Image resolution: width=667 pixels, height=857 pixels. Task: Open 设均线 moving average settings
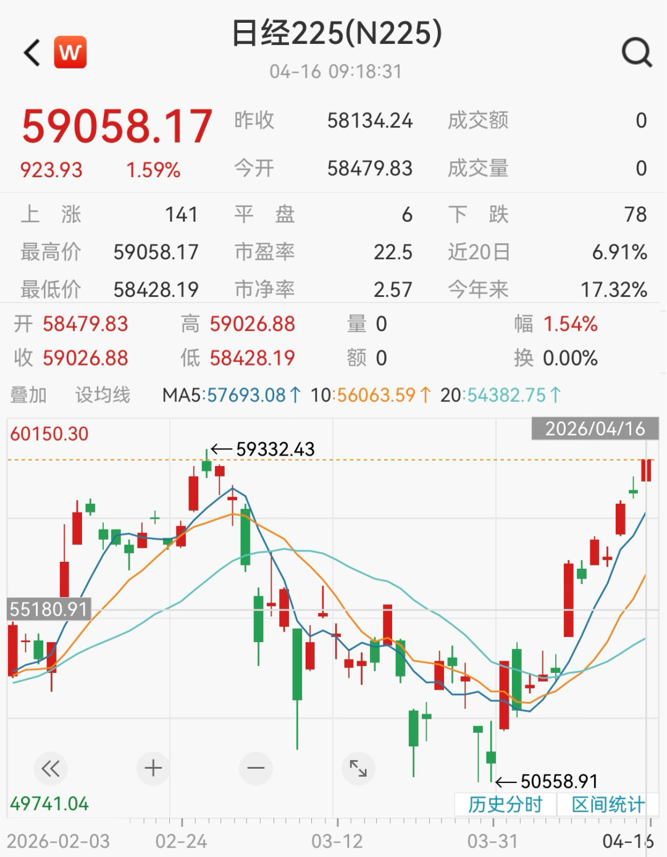tap(103, 395)
